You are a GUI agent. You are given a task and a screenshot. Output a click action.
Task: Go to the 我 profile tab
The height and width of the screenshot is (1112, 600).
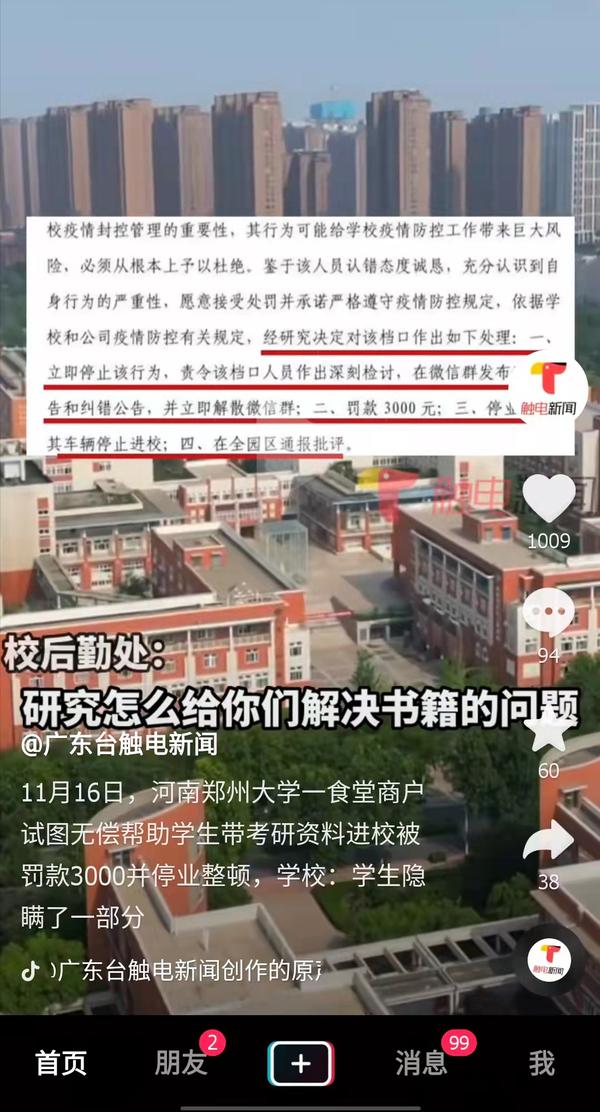coord(541,1063)
